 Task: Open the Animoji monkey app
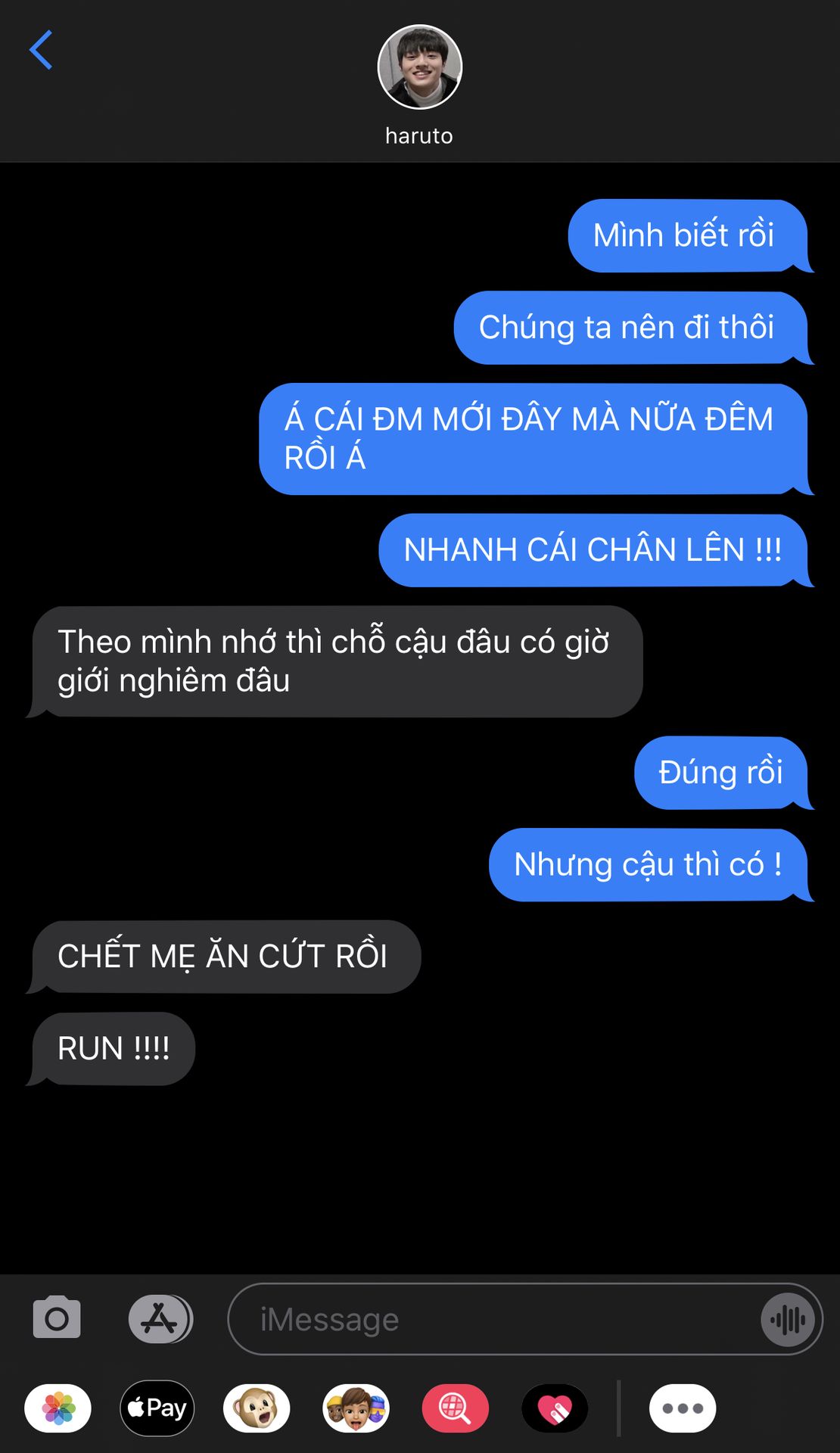coord(257,1408)
